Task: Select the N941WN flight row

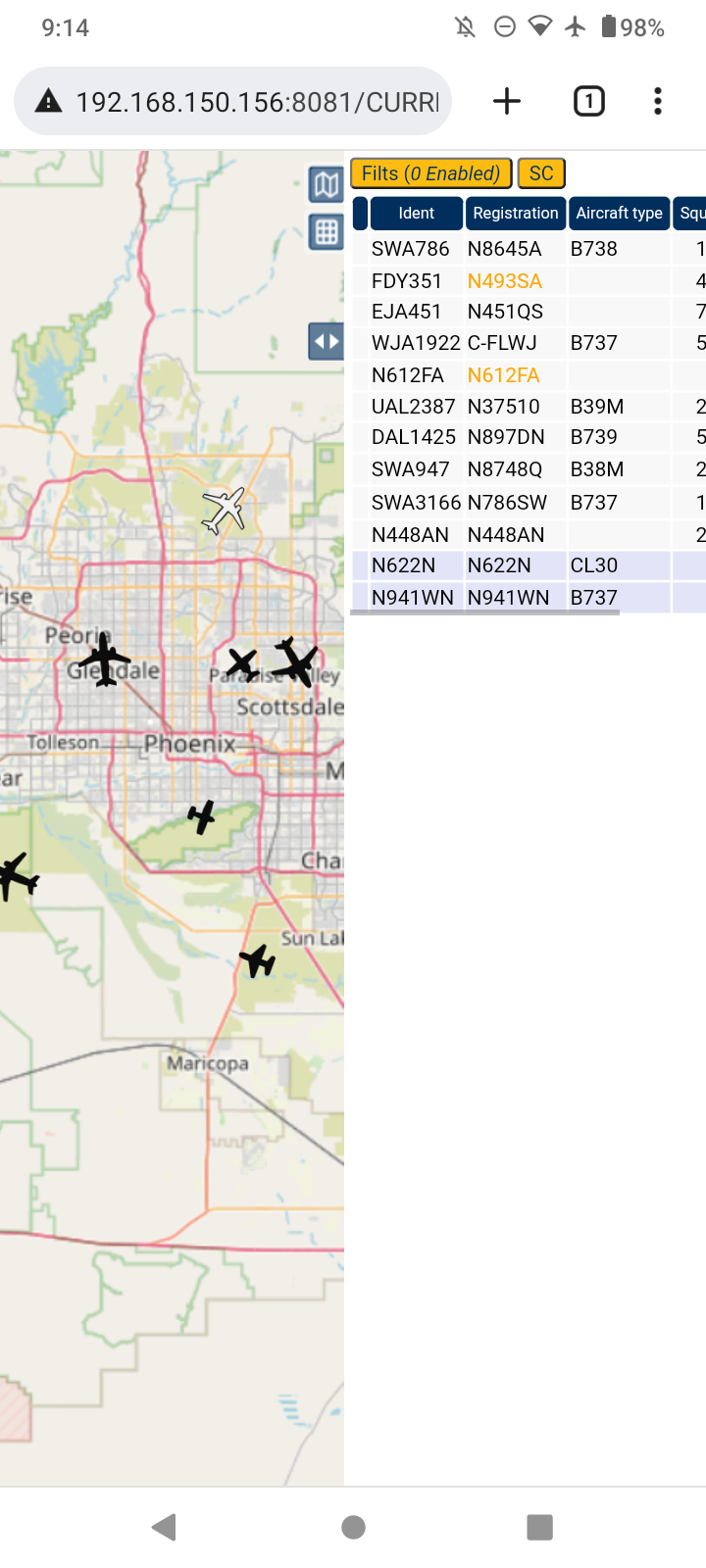Action: coord(529,597)
